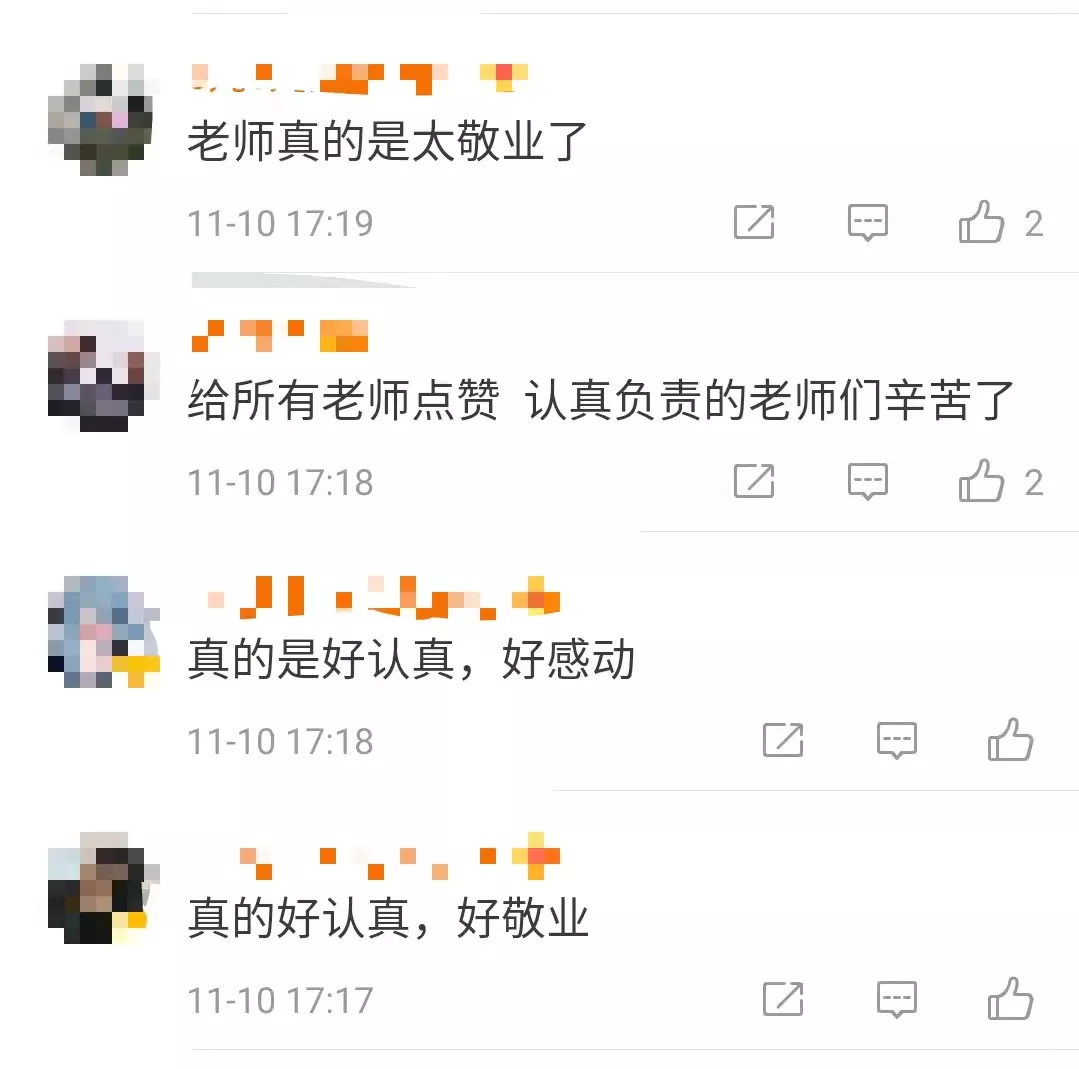1079x1069 pixels.
Task: Repost the comment 老师真的是太敬业了
Action: pyautogui.click(x=754, y=222)
